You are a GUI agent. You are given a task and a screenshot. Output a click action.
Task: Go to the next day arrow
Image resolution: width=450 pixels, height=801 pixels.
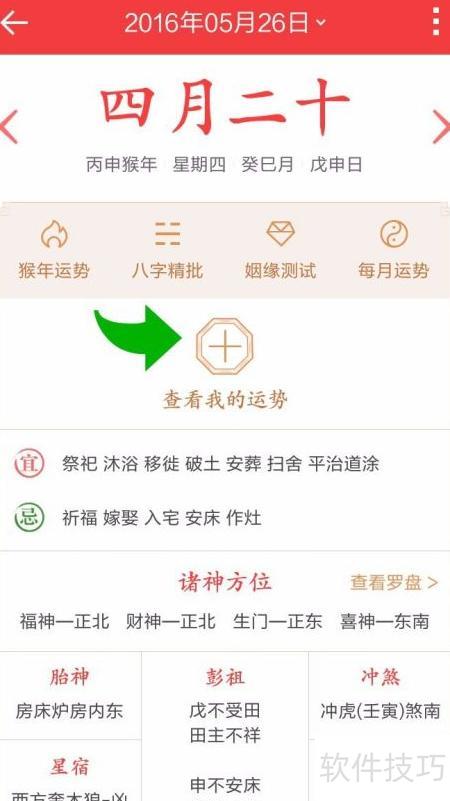coord(441,127)
